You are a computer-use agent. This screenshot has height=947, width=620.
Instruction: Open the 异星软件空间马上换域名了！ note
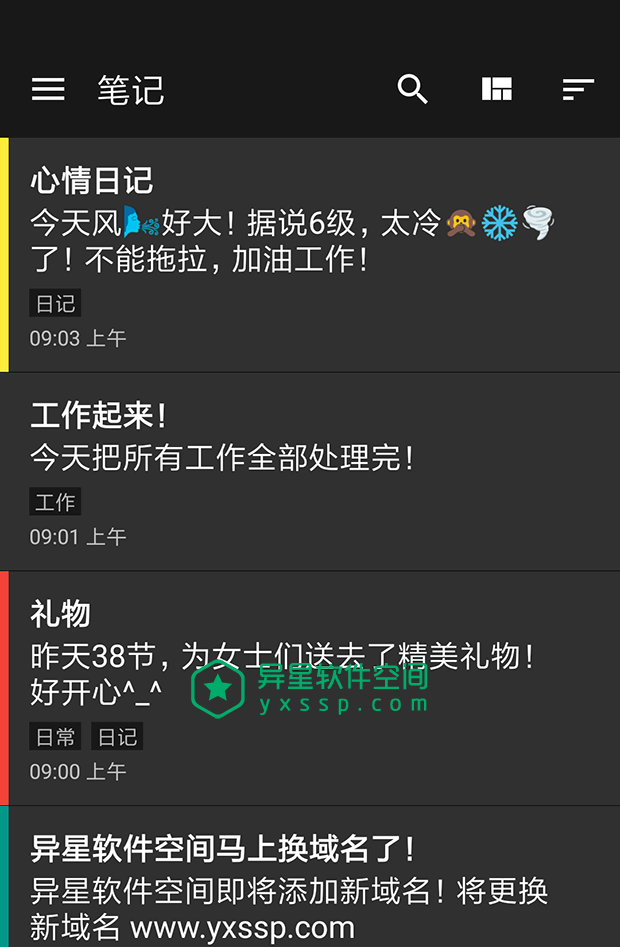[x=310, y=880]
